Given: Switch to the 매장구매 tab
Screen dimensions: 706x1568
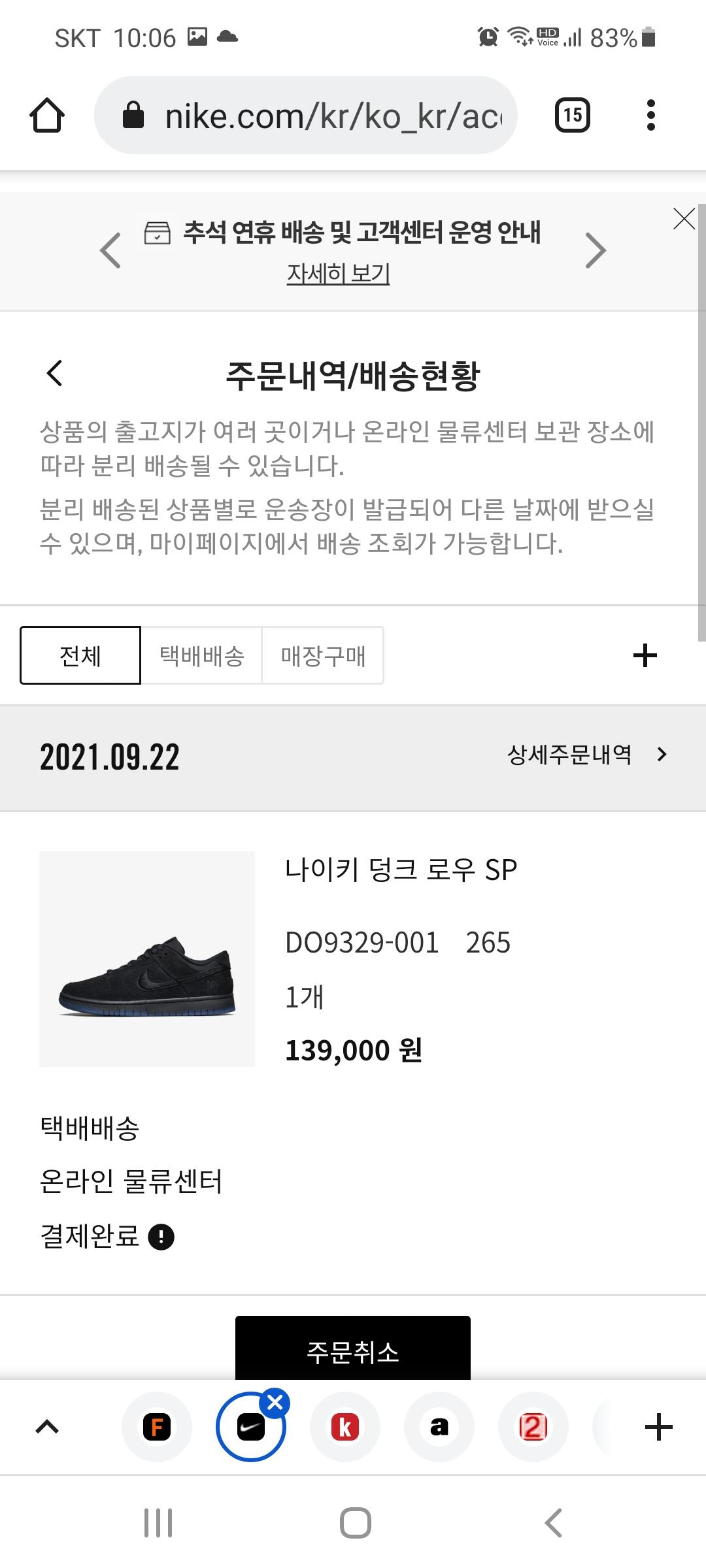Looking at the screenshot, I should (x=323, y=655).
